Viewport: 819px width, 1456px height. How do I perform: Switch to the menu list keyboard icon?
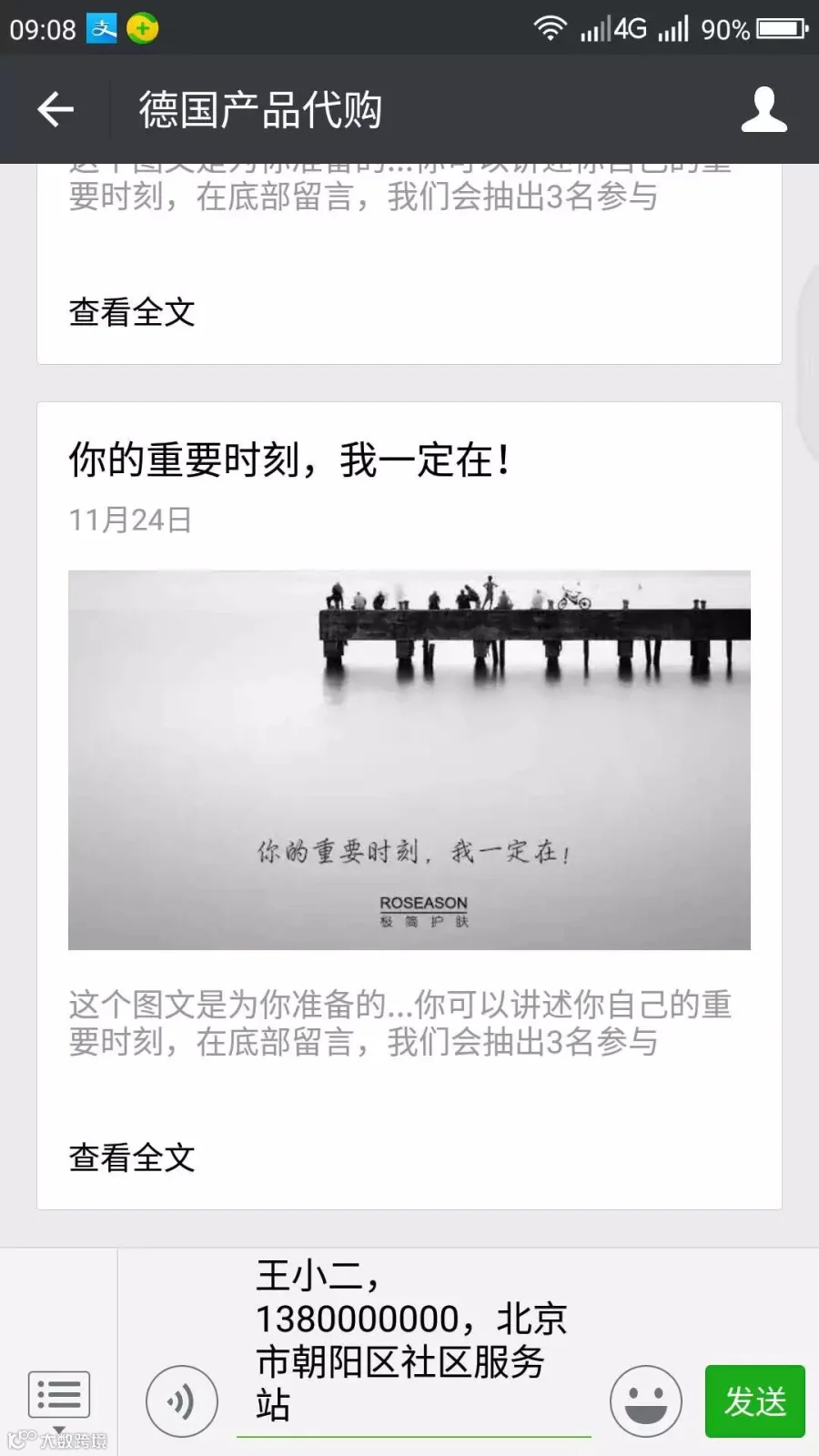tap(59, 1394)
